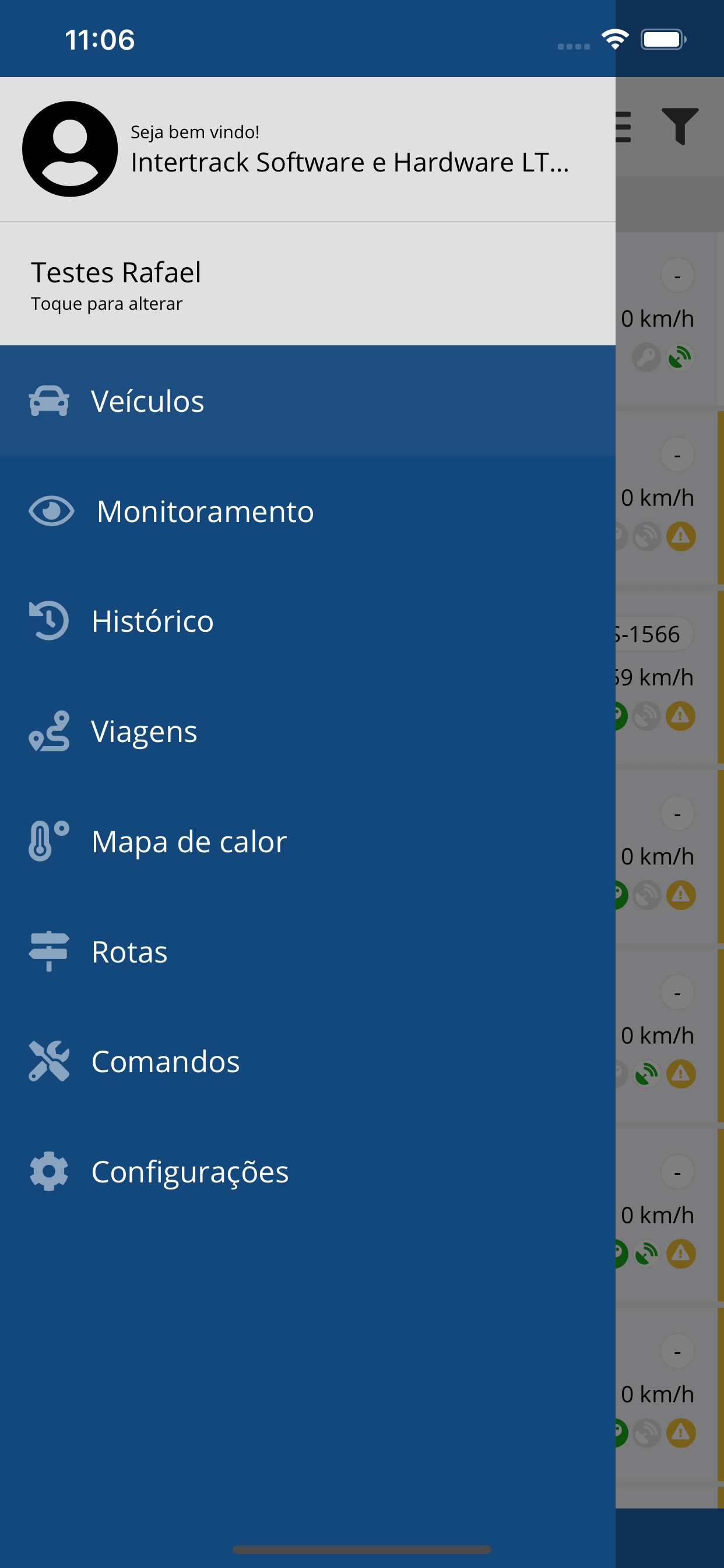724x1568 pixels.
Task: Click the Rotas signpost icon
Action: (x=48, y=952)
